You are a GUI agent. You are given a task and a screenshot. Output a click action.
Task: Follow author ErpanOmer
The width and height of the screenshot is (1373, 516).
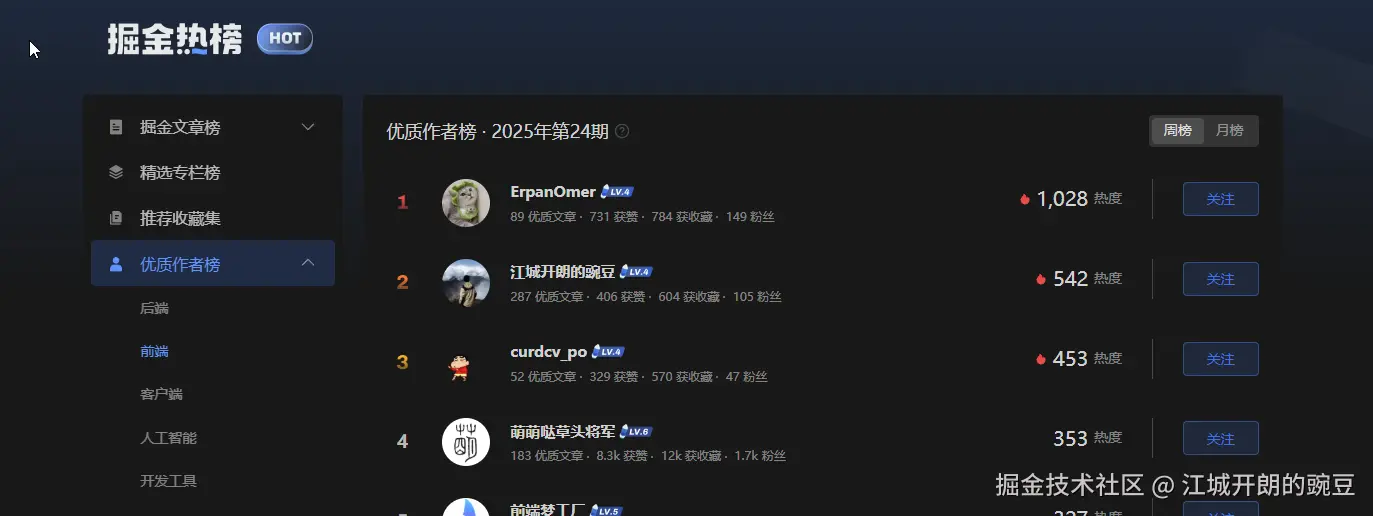[1220, 199]
